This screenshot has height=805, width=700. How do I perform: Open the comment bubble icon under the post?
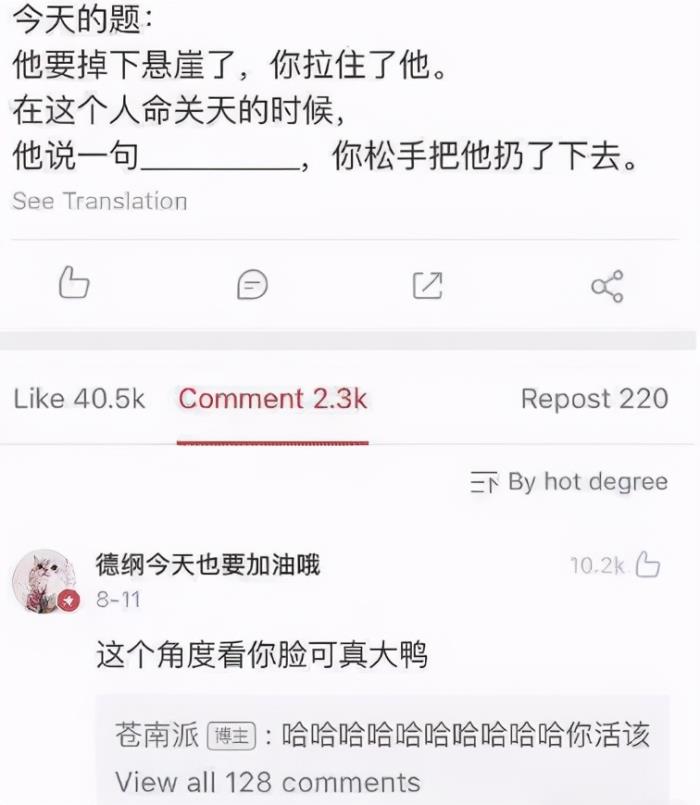tap(252, 286)
